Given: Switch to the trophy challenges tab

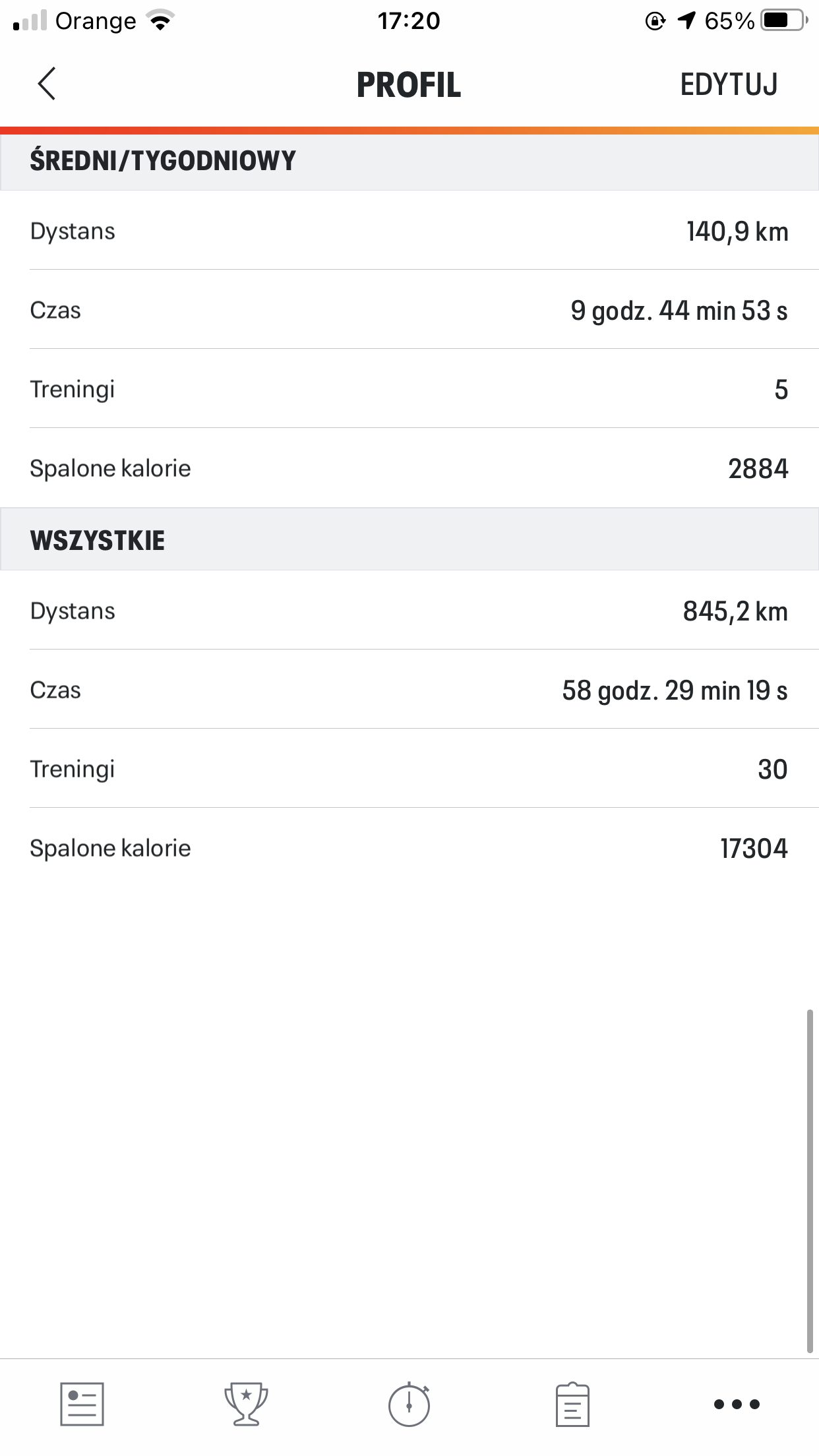Looking at the screenshot, I should pyautogui.click(x=246, y=1404).
